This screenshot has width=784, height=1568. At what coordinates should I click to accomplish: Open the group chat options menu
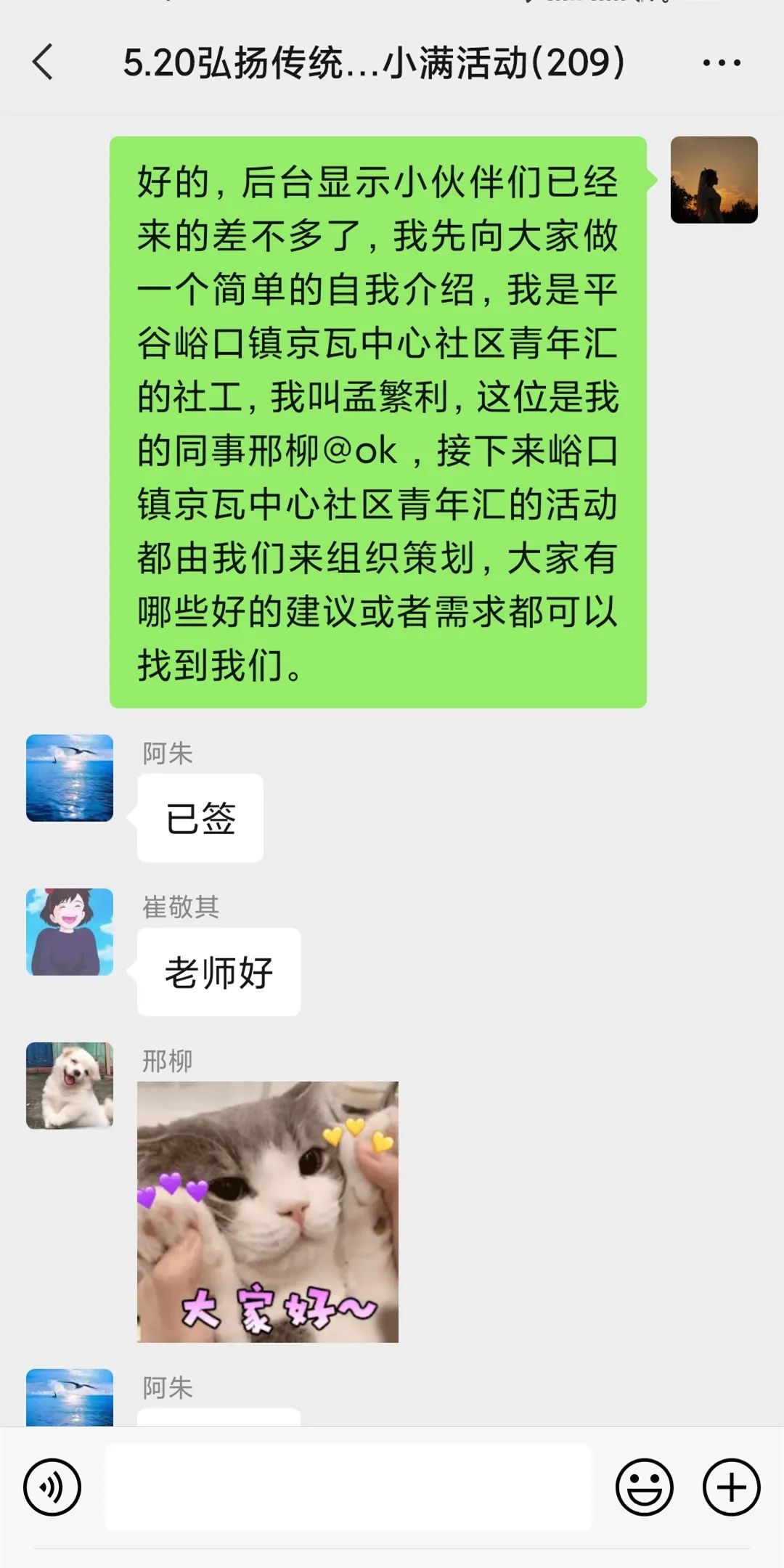click(x=721, y=63)
